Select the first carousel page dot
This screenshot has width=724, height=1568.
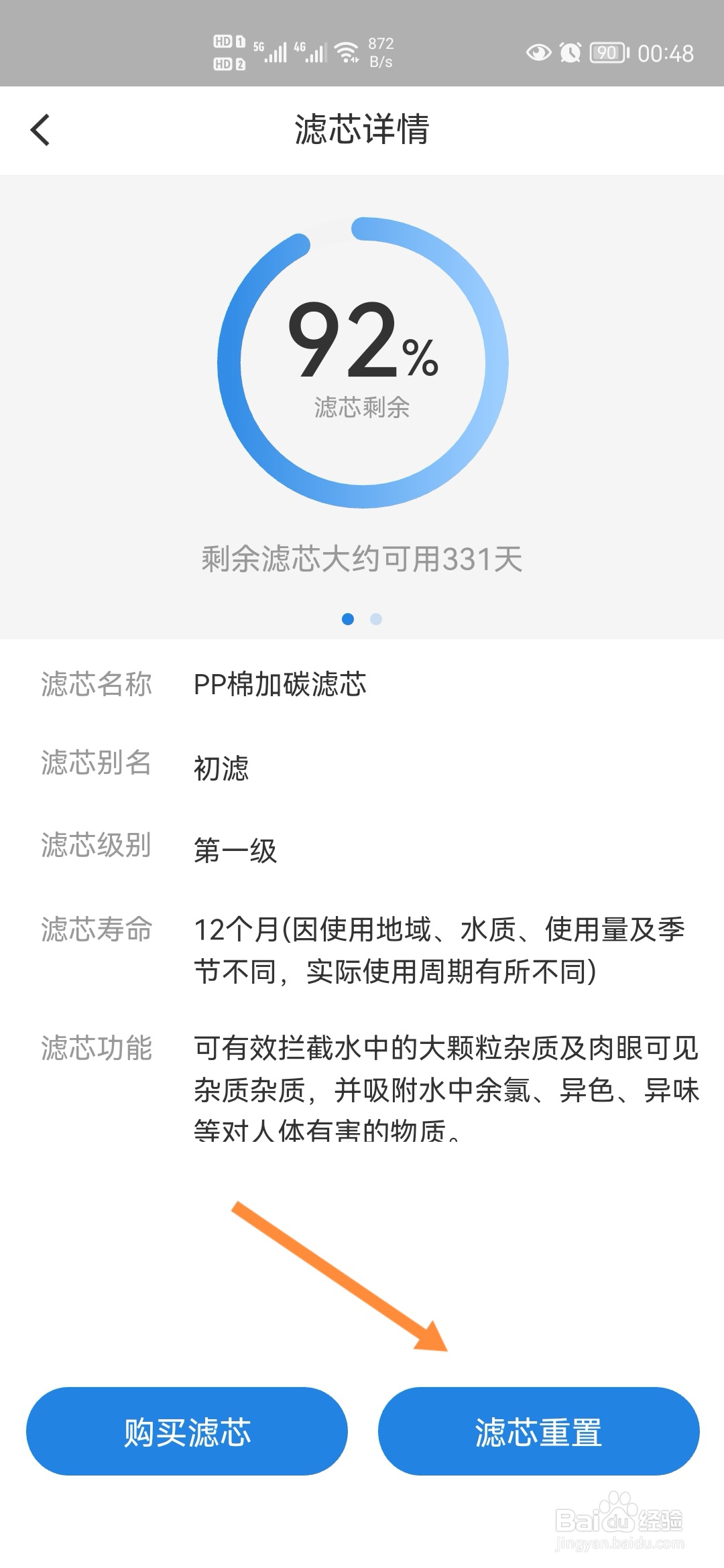coord(349,619)
